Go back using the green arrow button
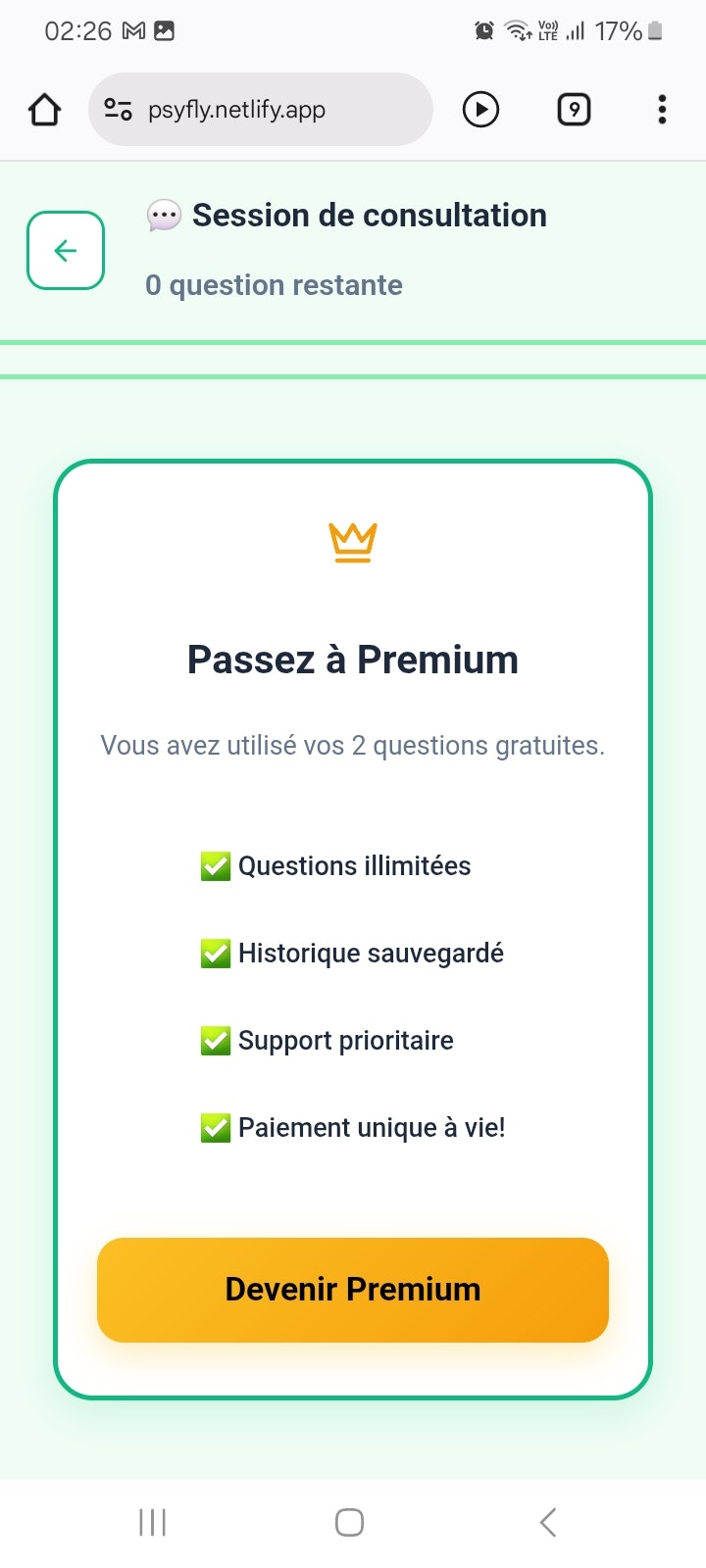Image resolution: width=706 pixels, height=1568 pixels. coord(66,251)
